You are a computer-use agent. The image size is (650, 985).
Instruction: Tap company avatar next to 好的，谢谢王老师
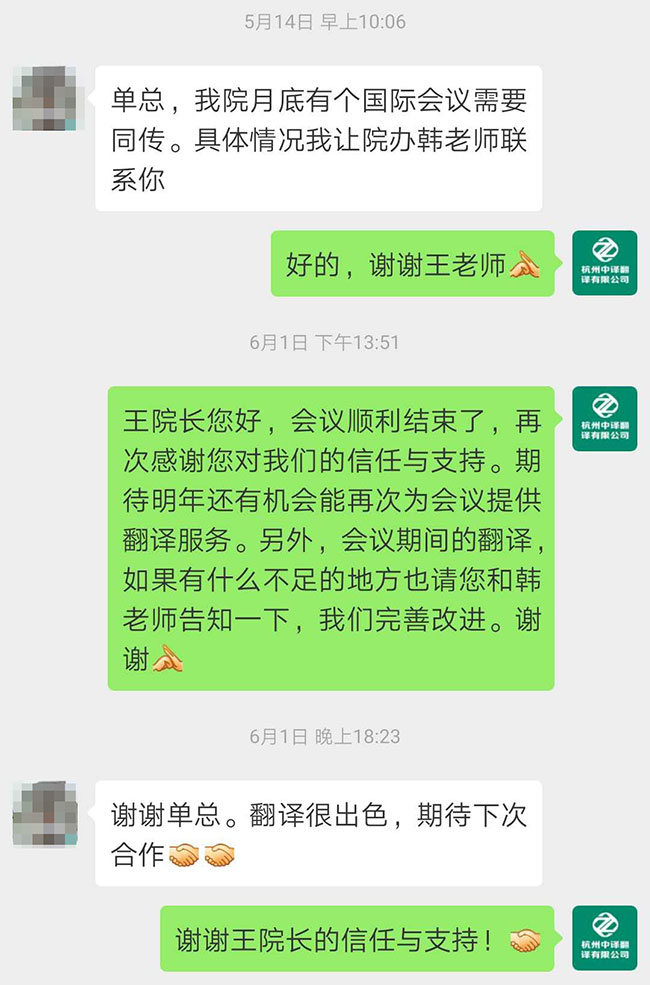point(605,262)
